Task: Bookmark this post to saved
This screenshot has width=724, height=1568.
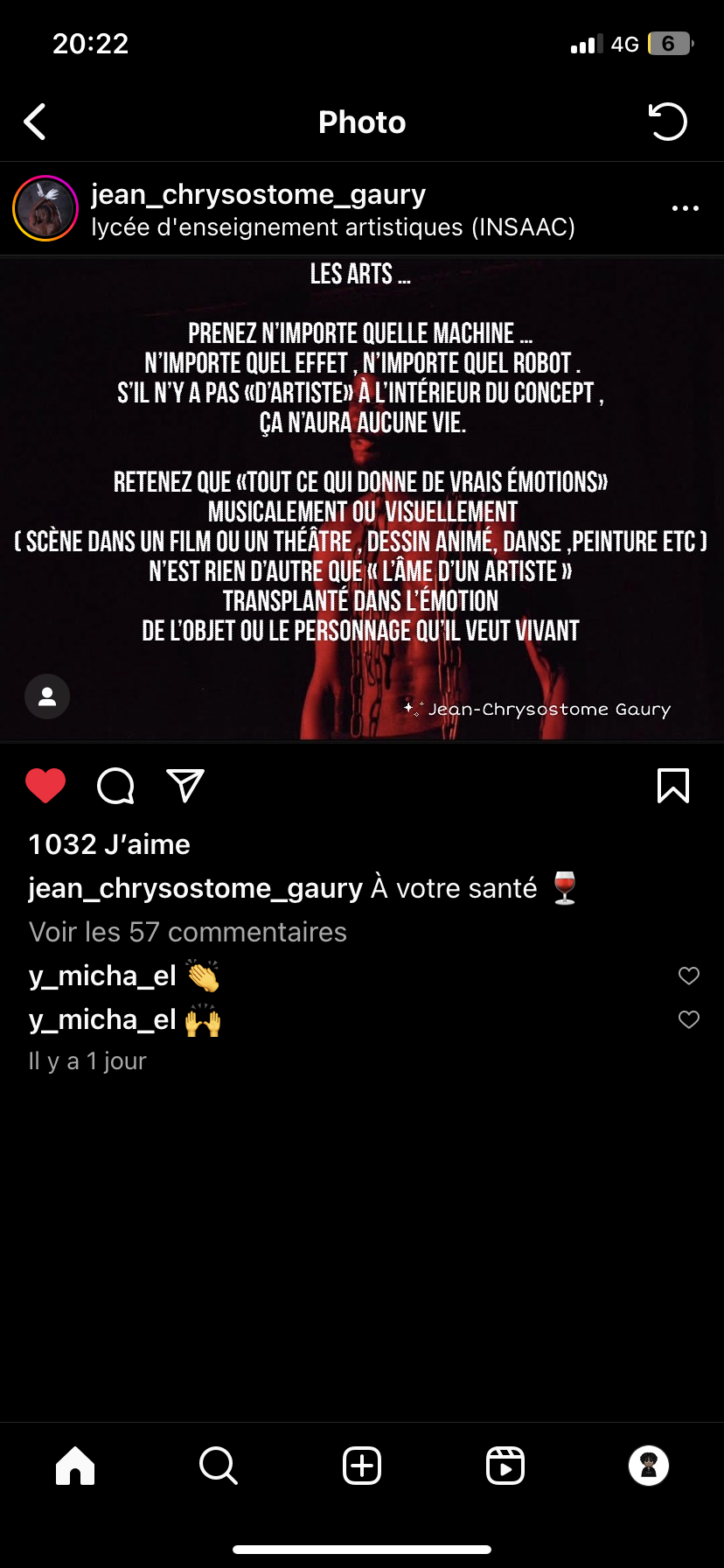Action: coord(672,786)
